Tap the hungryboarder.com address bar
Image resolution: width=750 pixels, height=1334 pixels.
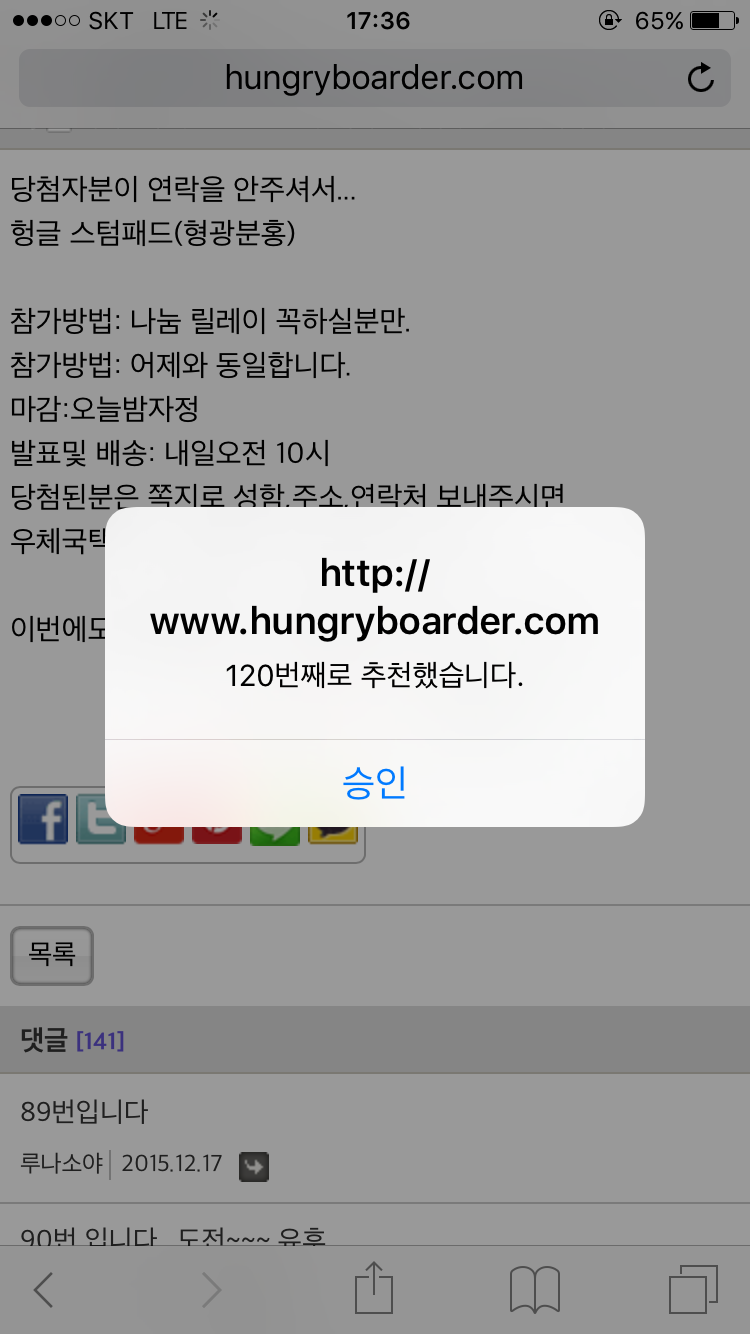(x=374, y=78)
